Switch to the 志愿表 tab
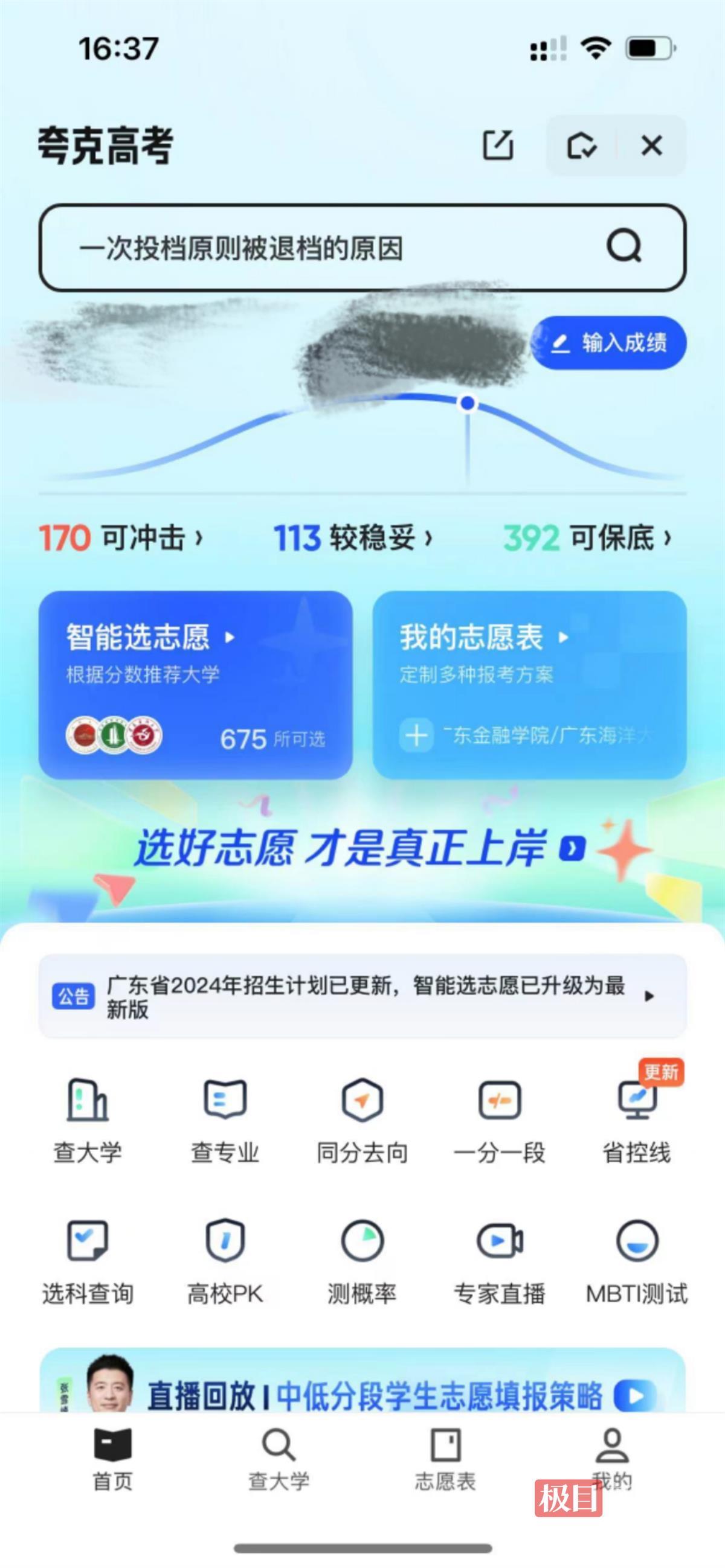 tap(445, 1460)
